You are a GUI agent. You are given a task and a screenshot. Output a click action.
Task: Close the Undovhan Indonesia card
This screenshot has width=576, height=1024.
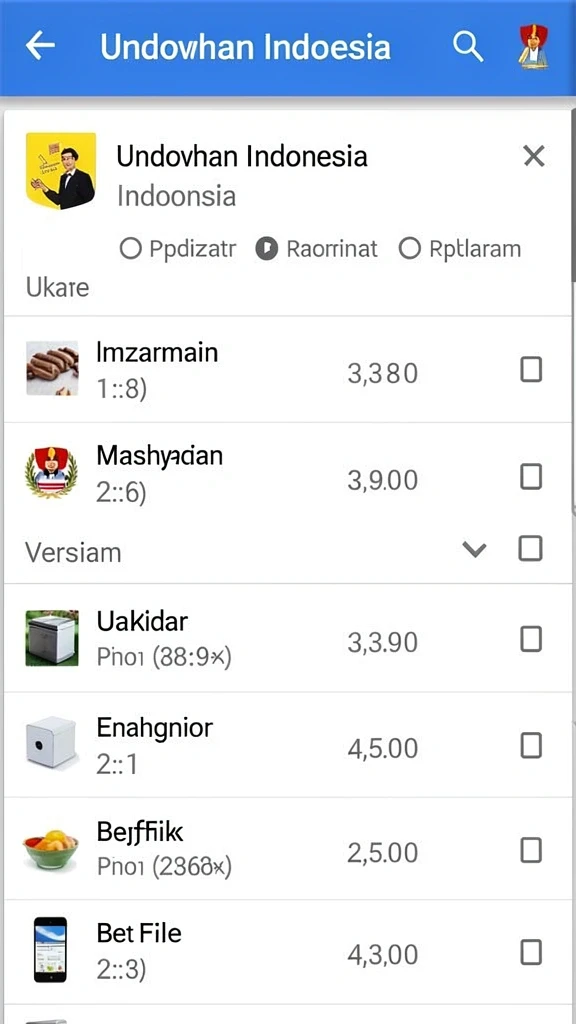[x=534, y=156]
